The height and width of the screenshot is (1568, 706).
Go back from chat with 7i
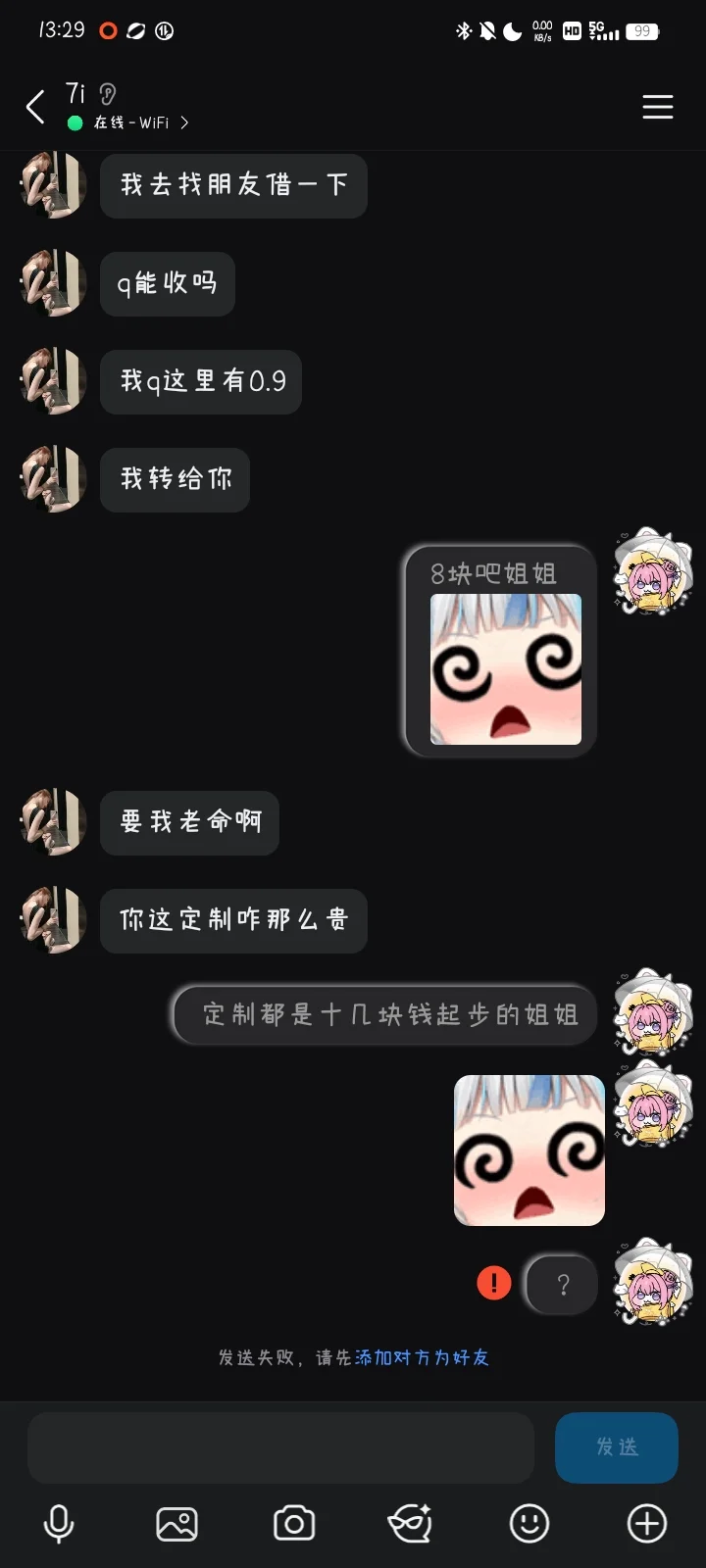[35, 107]
